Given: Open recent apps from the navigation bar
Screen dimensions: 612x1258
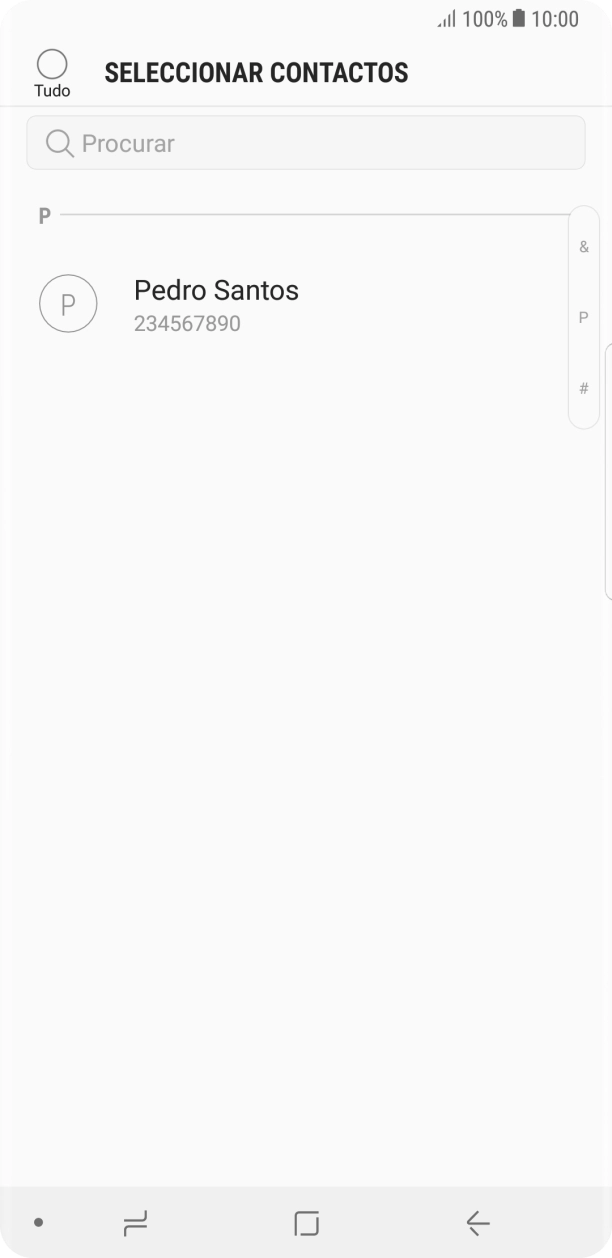Looking at the screenshot, I should pyautogui.click(x=135, y=1222).
